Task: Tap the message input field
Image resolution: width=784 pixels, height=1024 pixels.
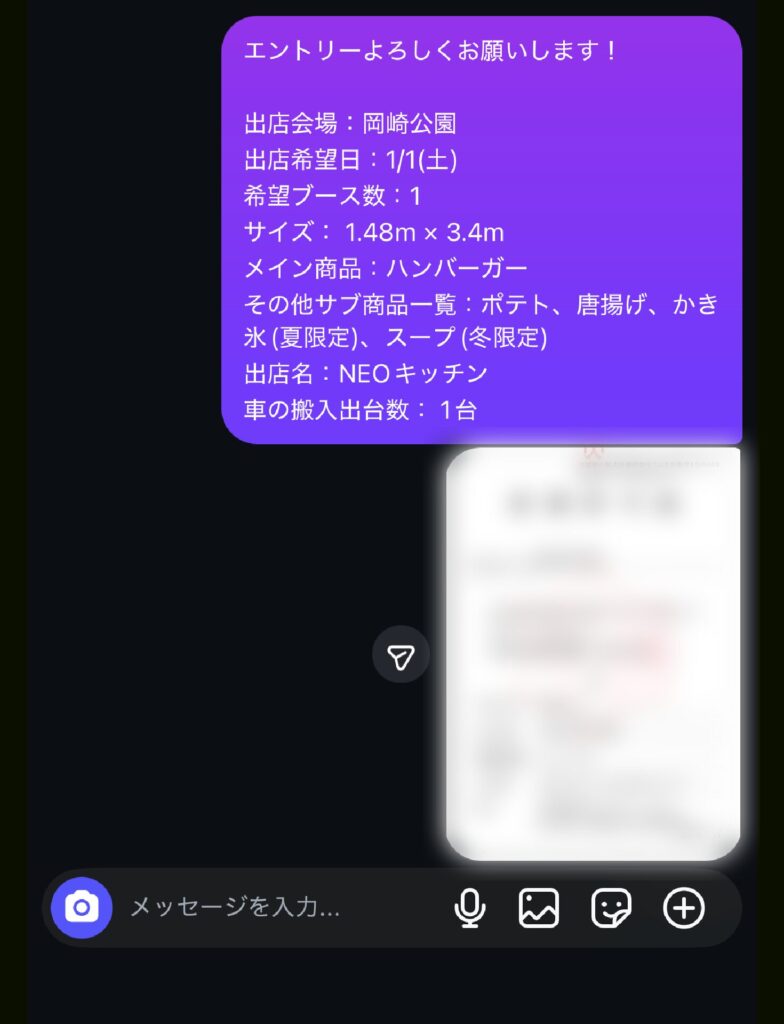Action: (x=280, y=908)
